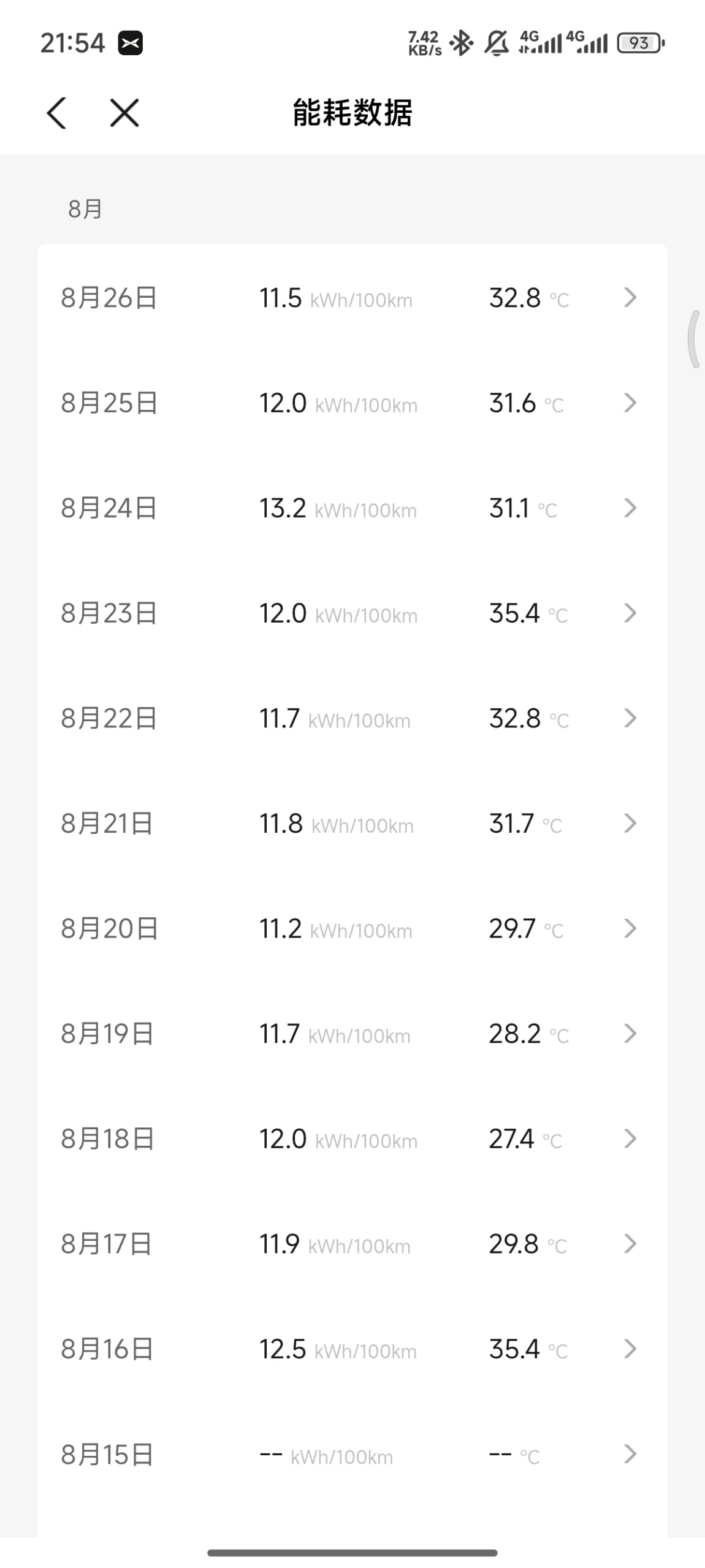Screen dimensions: 705x1568
Task: Open the 8月26日 energy record
Action: coord(352,298)
